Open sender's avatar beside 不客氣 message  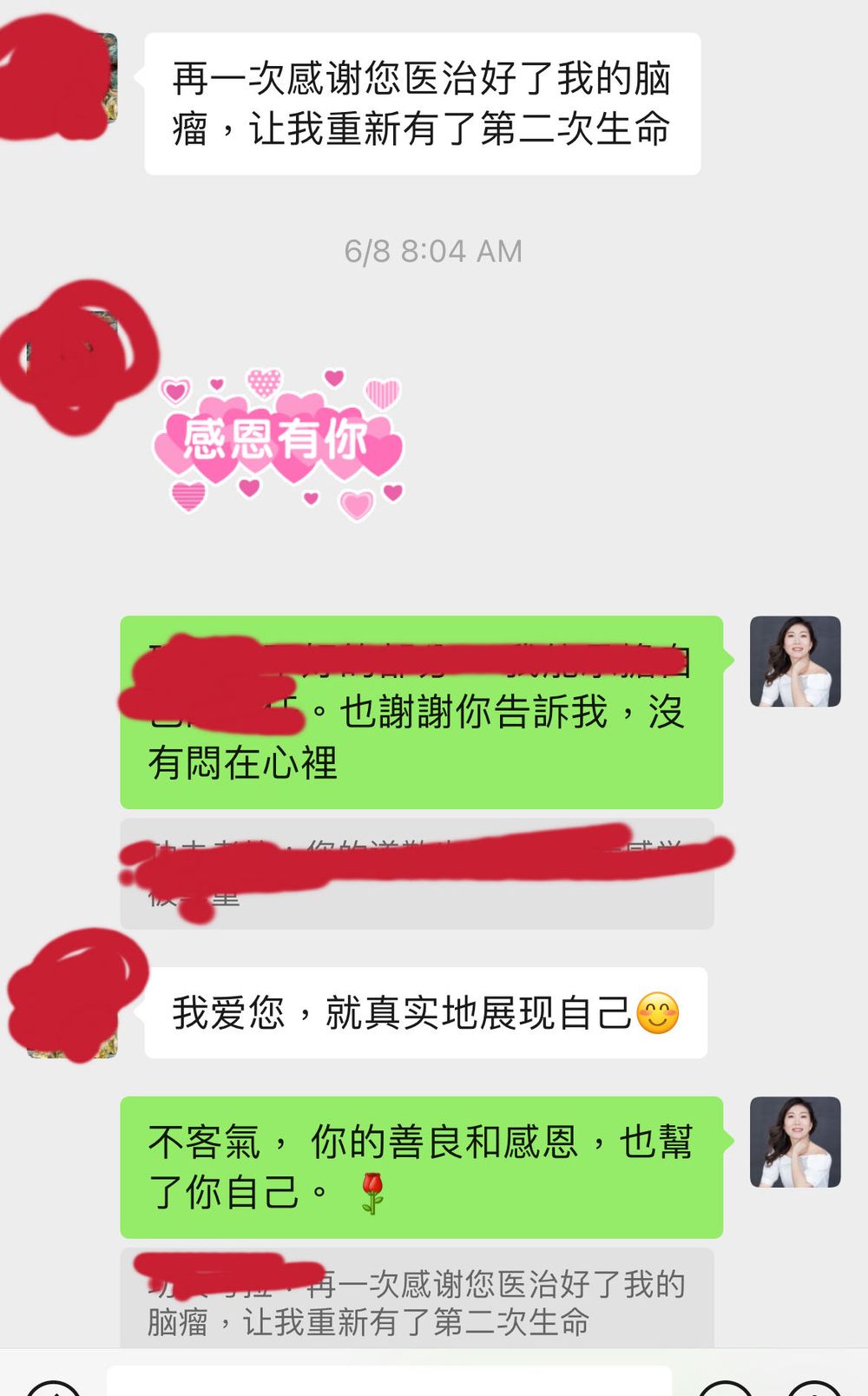794,1142
